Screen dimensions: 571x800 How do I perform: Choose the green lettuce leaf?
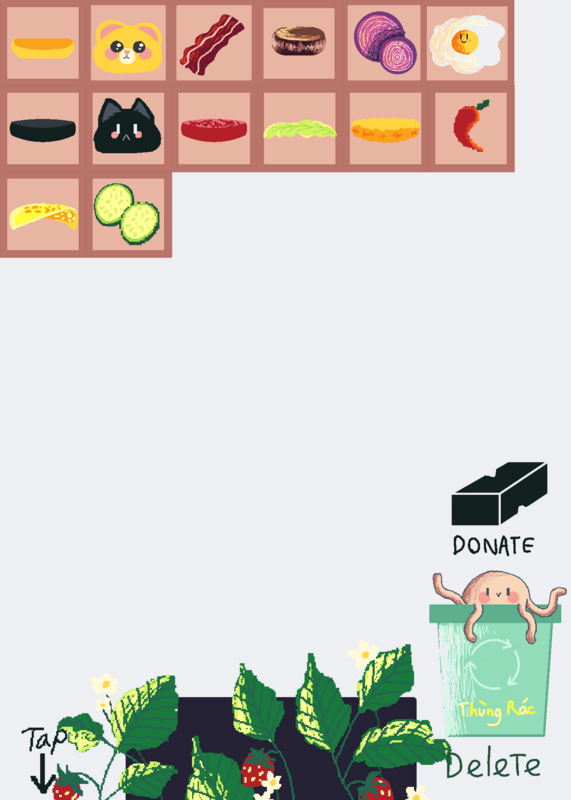click(300, 129)
